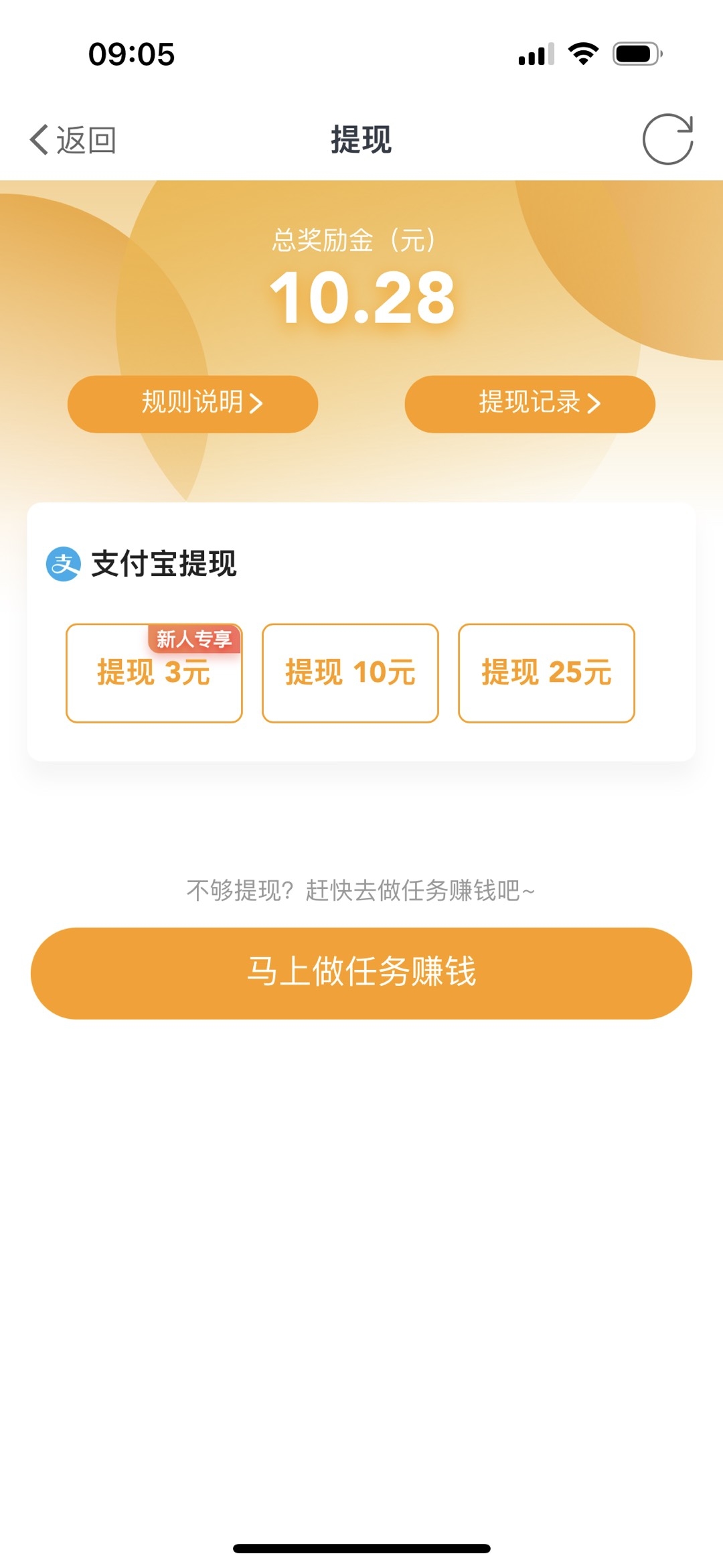View 提现记录 withdrawal records
Image resolution: width=723 pixels, height=1568 pixels.
[x=530, y=404]
